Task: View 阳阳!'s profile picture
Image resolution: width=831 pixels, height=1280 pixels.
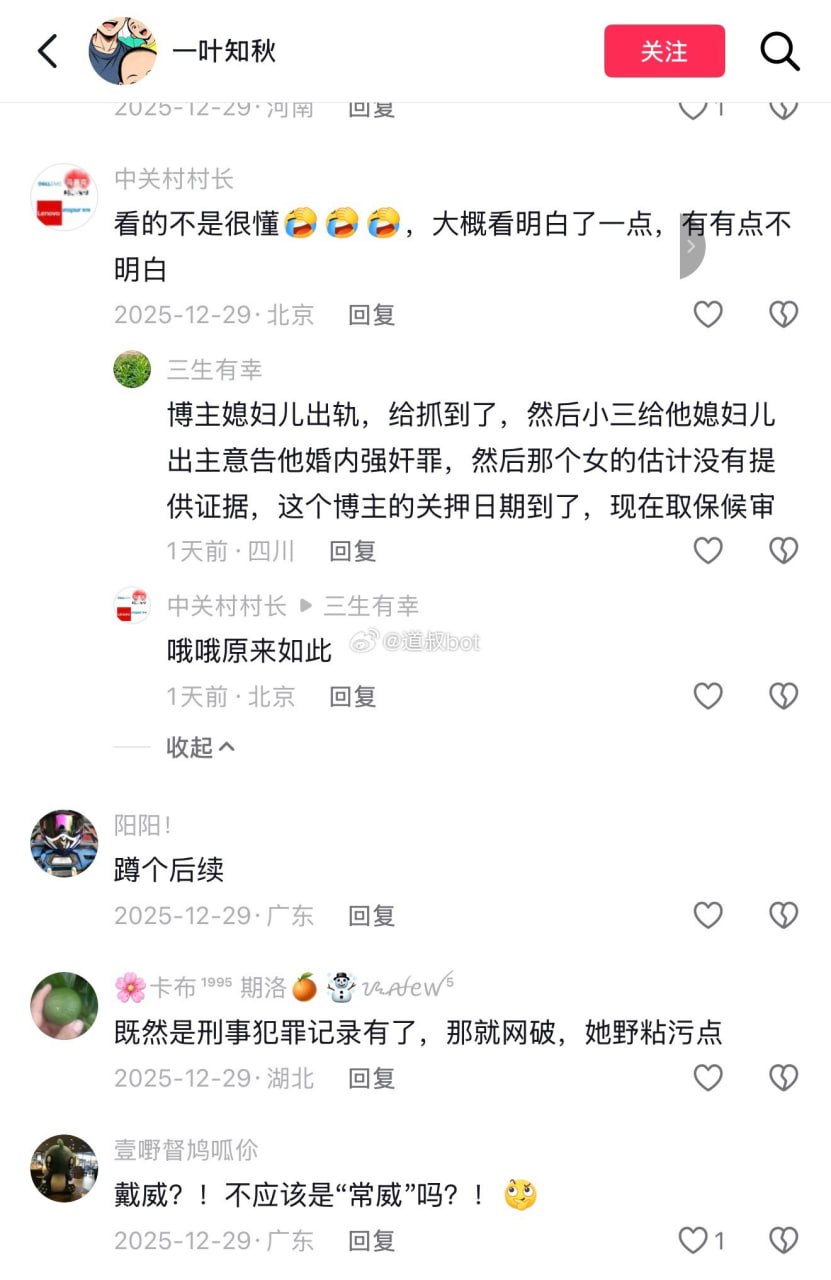Action: (x=64, y=843)
